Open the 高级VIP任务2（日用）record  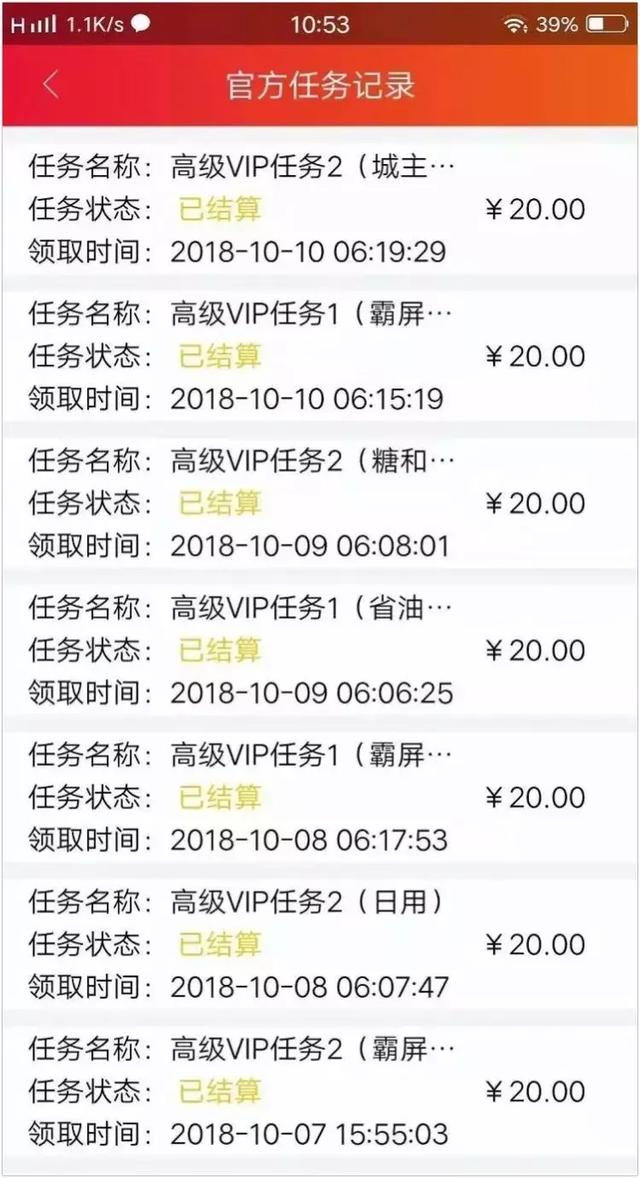tap(320, 945)
